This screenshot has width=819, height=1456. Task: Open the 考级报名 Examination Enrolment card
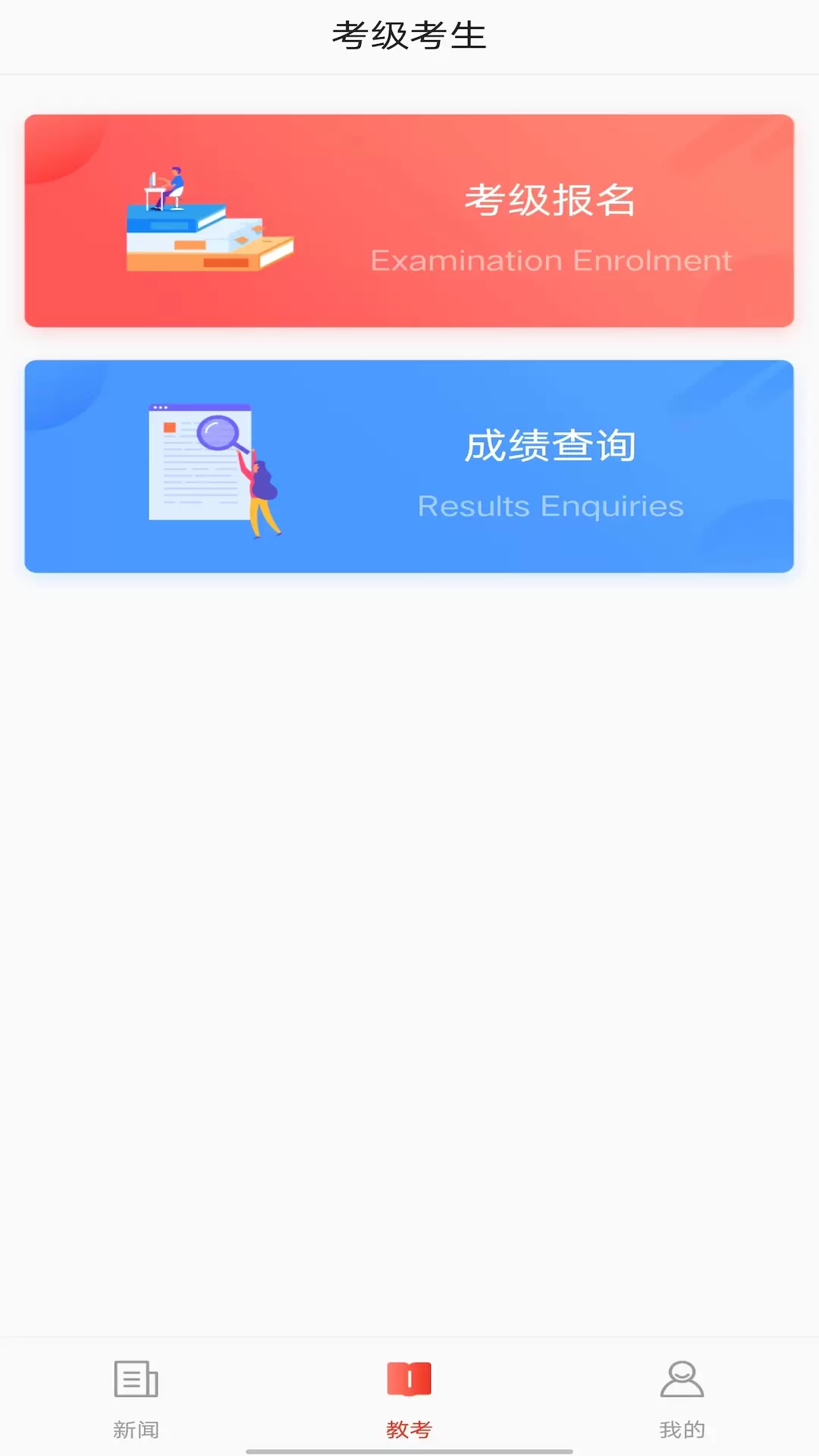pyautogui.click(x=409, y=221)
